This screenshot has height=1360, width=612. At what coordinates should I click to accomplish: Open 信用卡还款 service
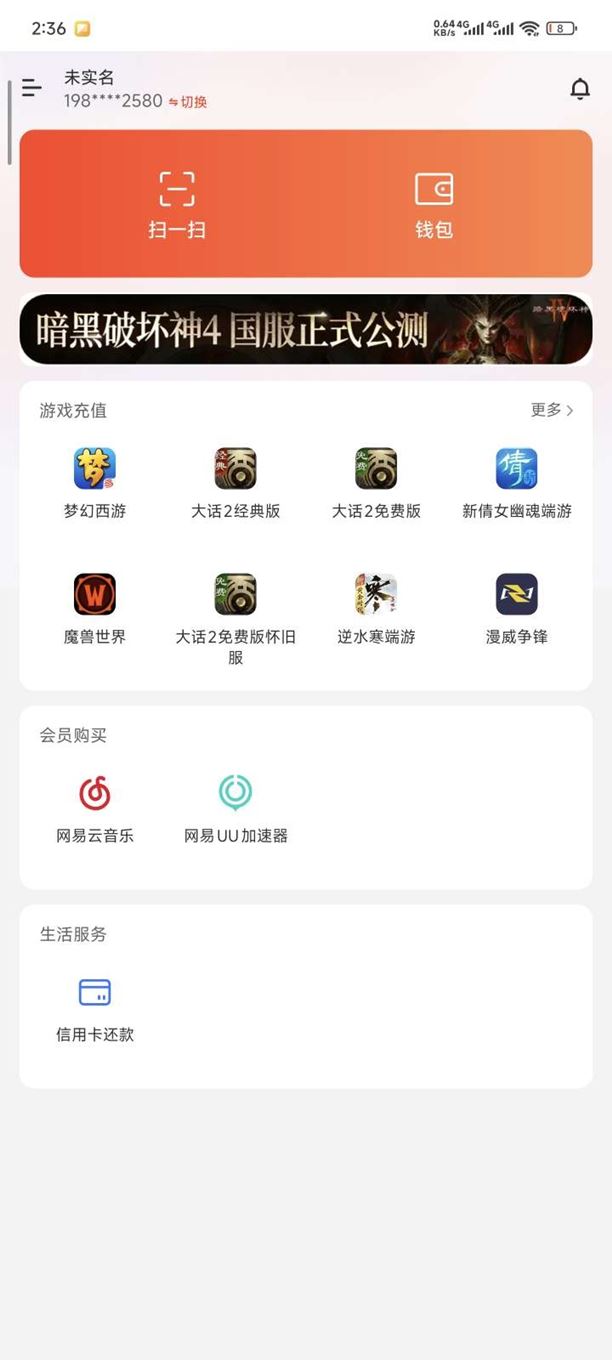(x=95, y=1007)
